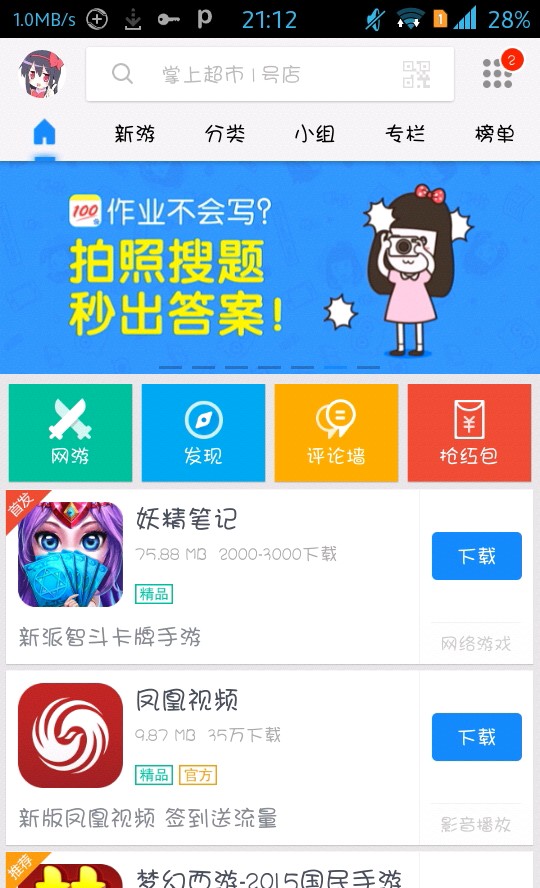Switch to the 榜单 tab
The height and width of the screenshot is (888, 540).
pos(495,134)
